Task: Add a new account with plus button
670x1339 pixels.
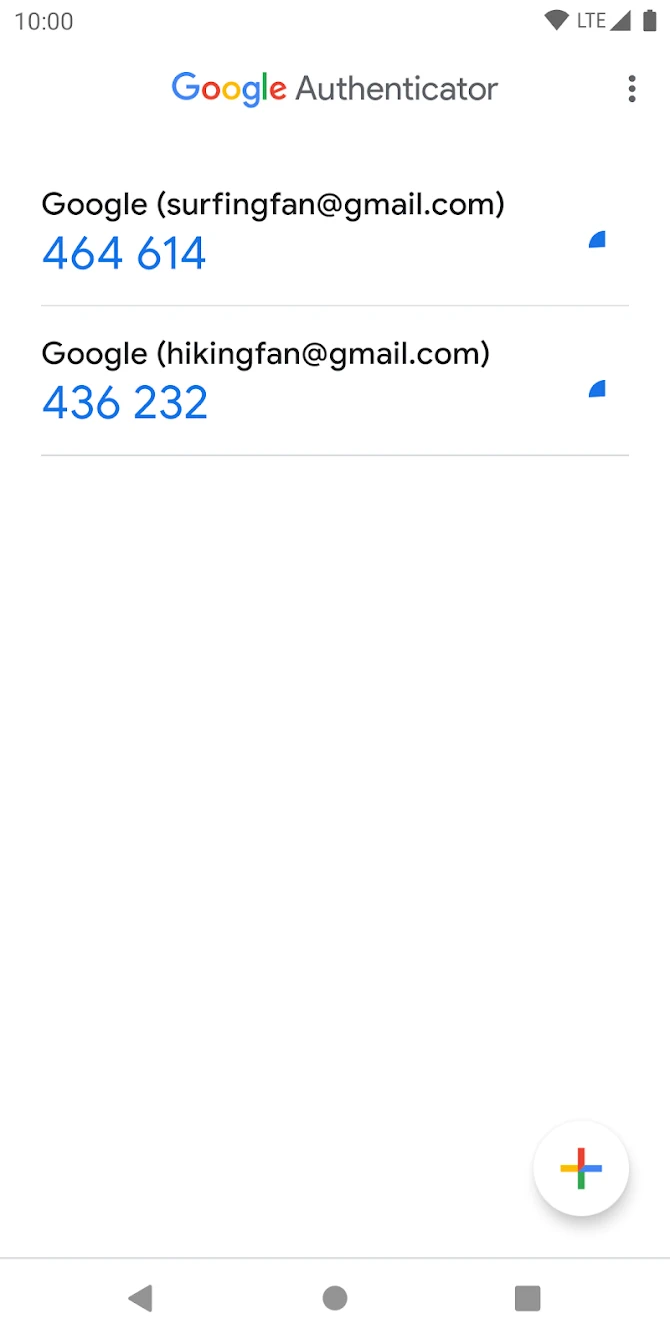Action: (x=581, y=1168)
